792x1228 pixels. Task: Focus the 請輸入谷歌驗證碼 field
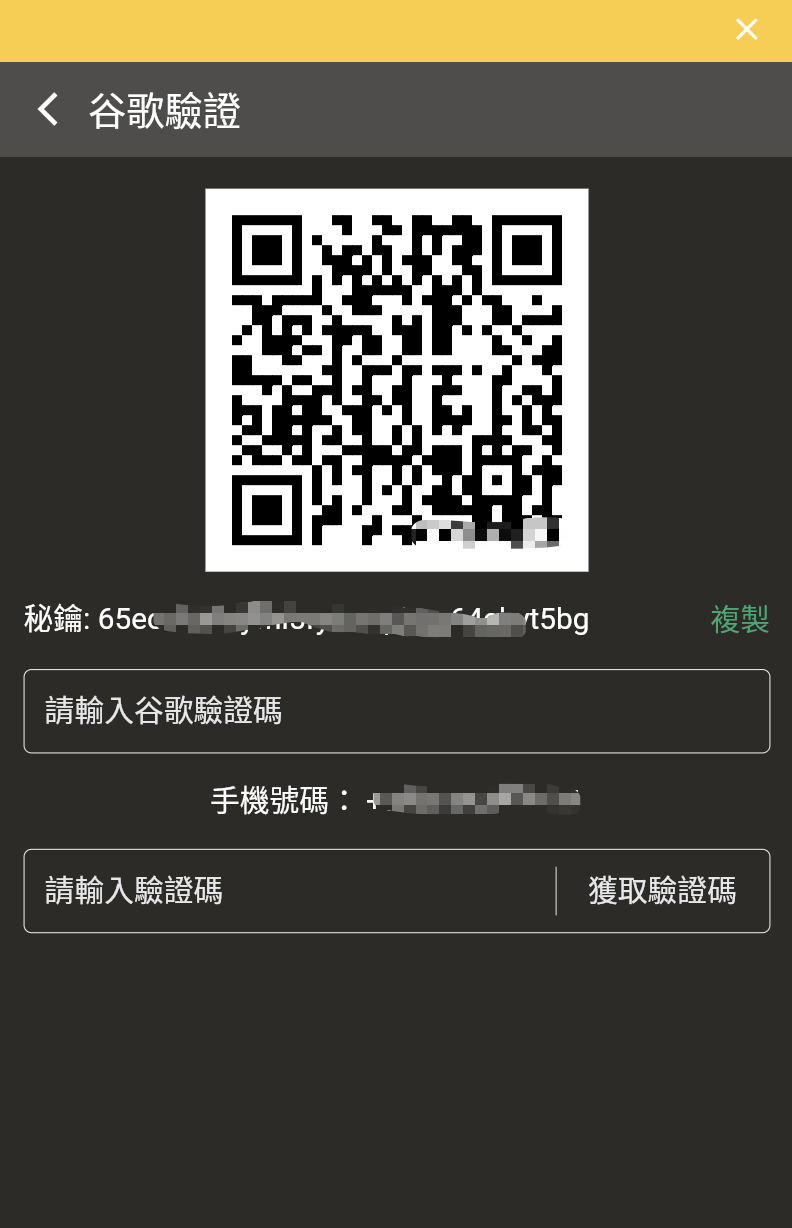coord(396,711)
